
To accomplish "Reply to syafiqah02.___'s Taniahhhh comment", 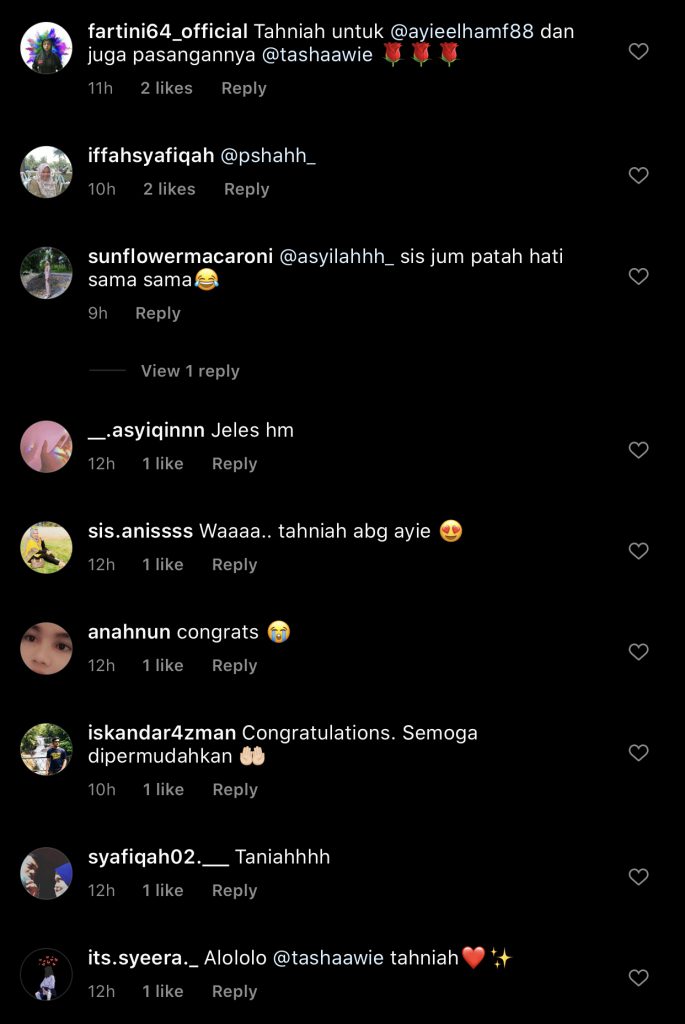I will coord(234,890).
